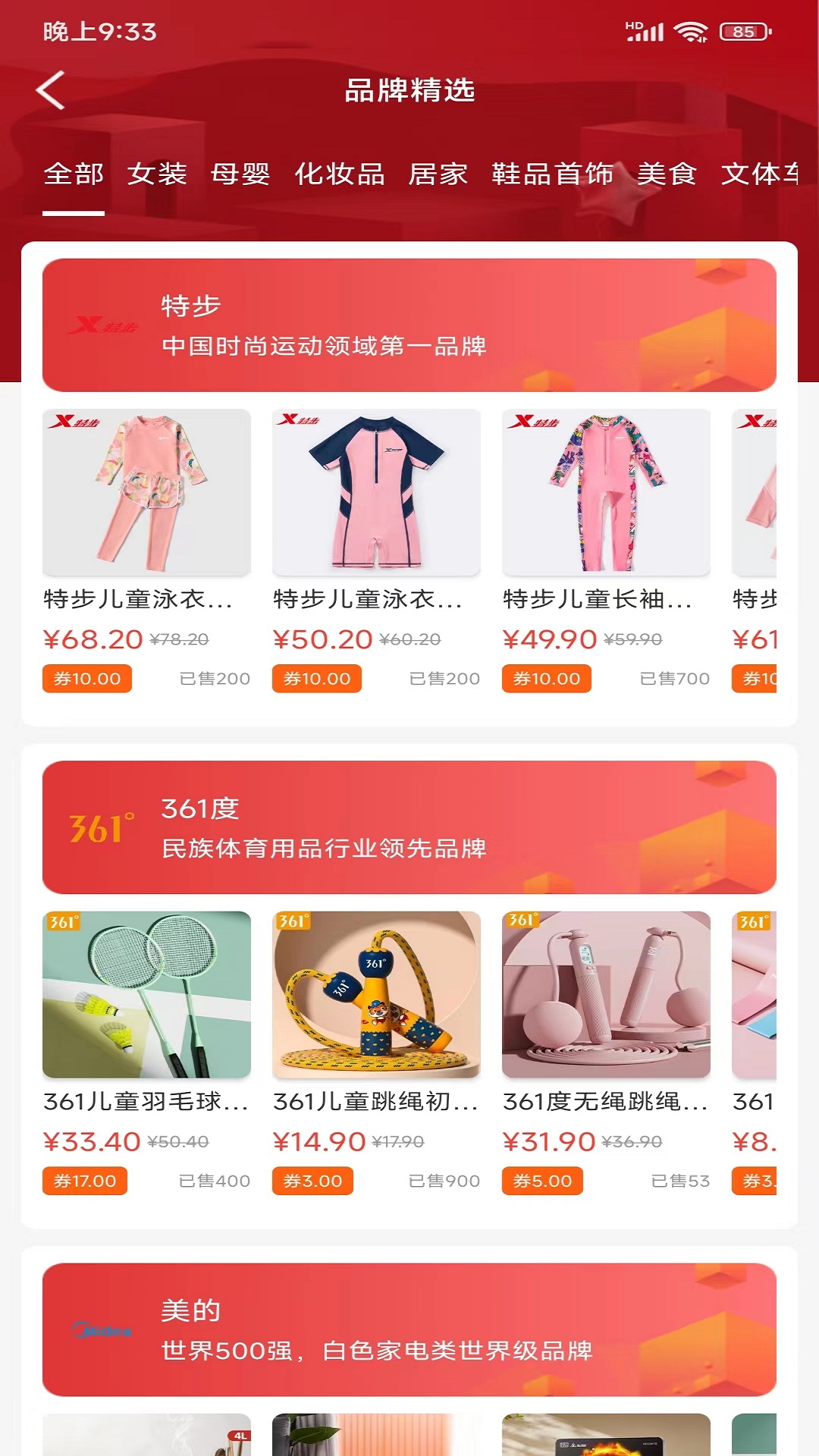The image size is (819, 1456).
Task: Open the 美的 brand banner
Action: click(x=409, y=1329)
